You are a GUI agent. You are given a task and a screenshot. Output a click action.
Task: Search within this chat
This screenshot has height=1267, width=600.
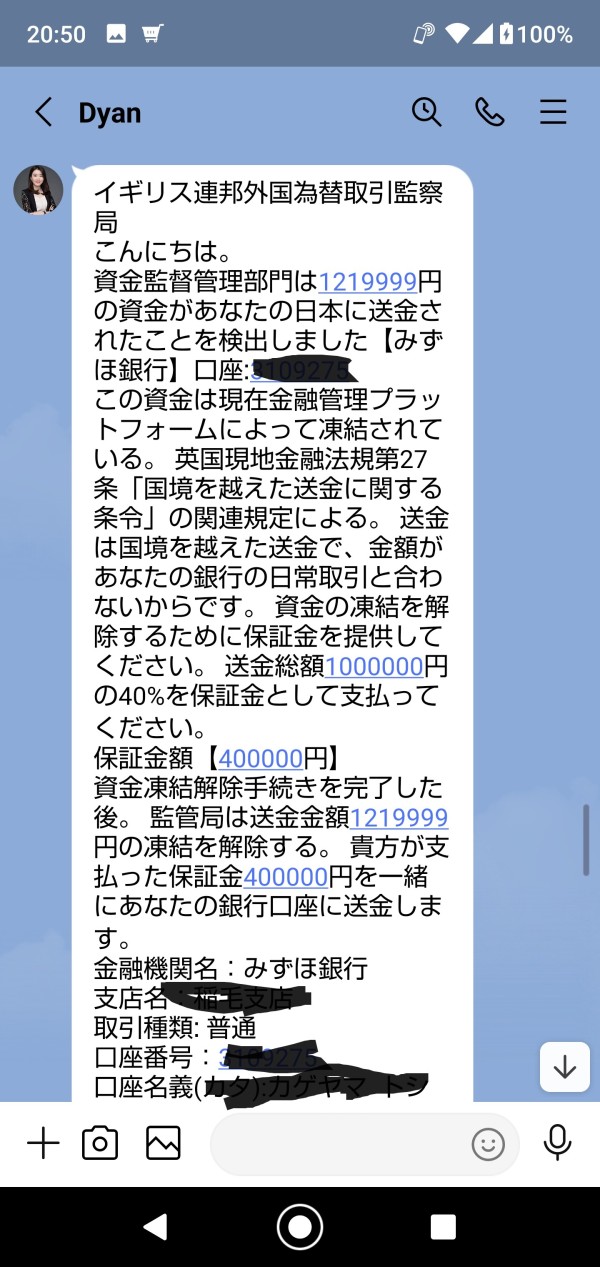click(427, 112)
